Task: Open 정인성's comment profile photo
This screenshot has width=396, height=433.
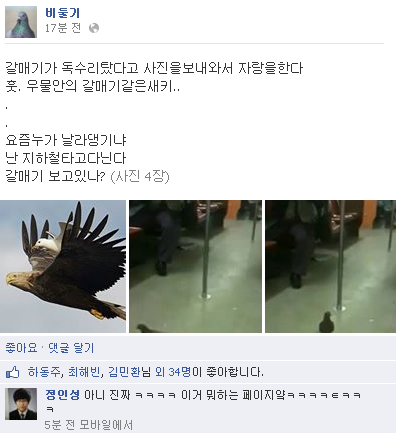Action: coord(21,404)
